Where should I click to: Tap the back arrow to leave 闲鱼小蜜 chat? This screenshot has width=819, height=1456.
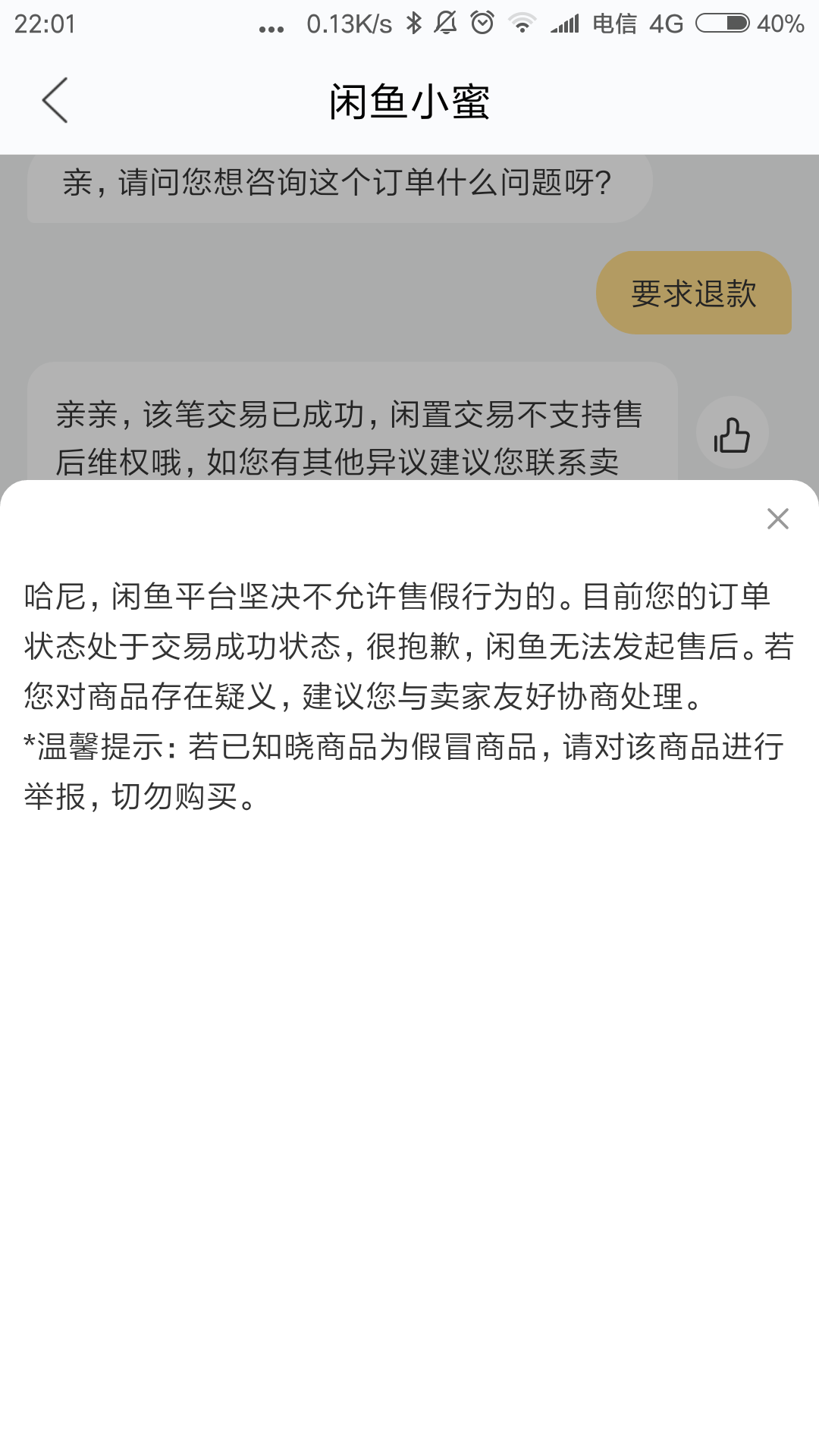(x=55, y=101)
